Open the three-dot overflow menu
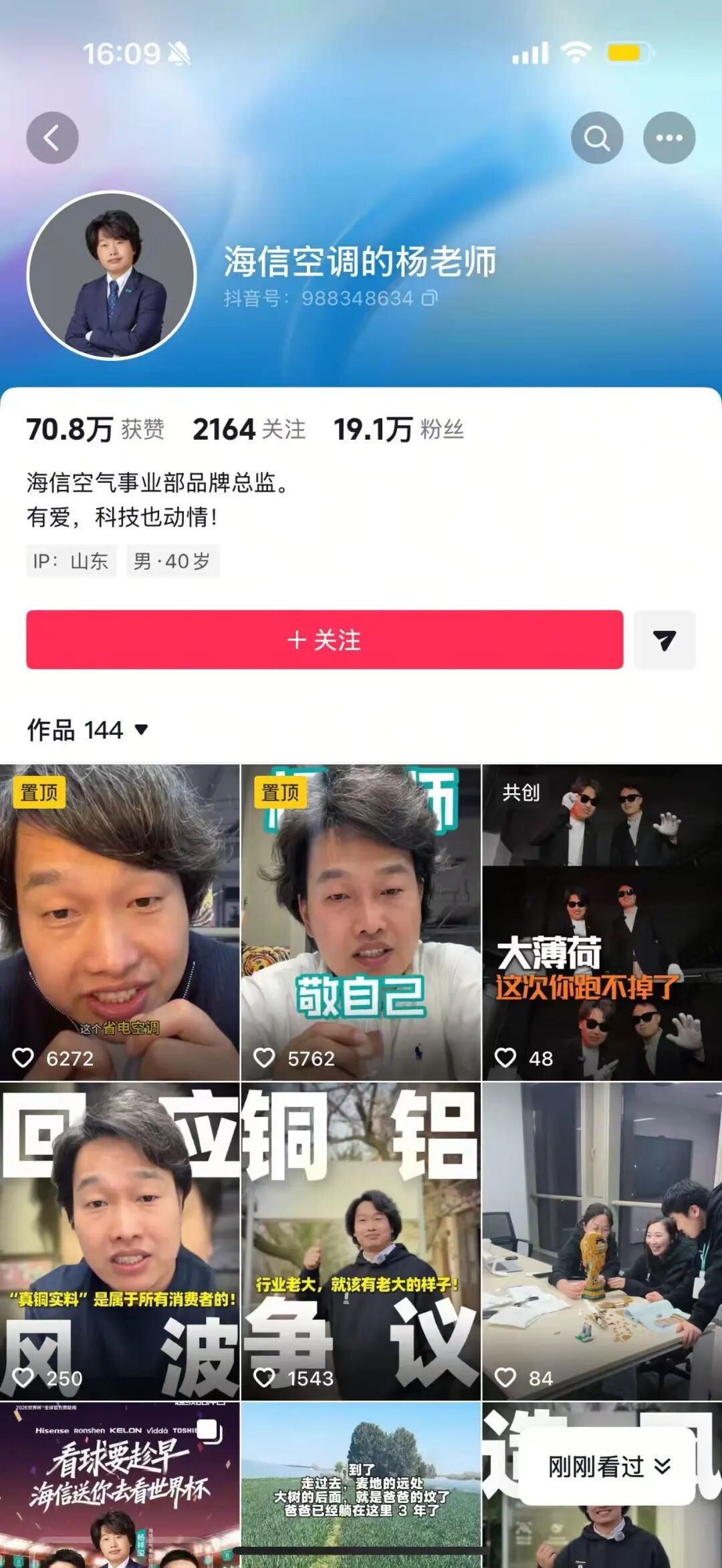Viewport: 722px width, 1568px height. tap(669, 138)
